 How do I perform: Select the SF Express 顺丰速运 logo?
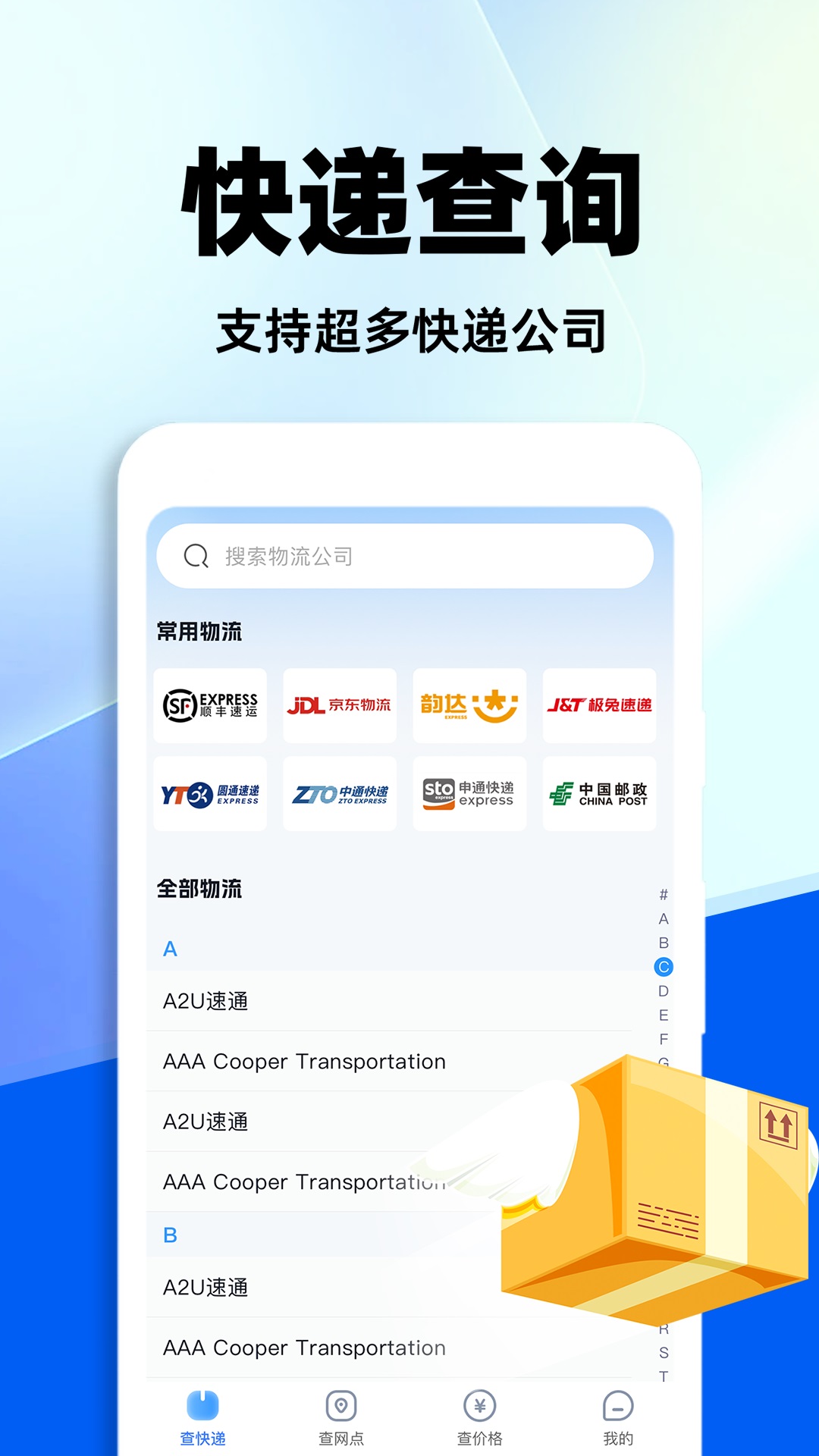click(x=210, y=707)
